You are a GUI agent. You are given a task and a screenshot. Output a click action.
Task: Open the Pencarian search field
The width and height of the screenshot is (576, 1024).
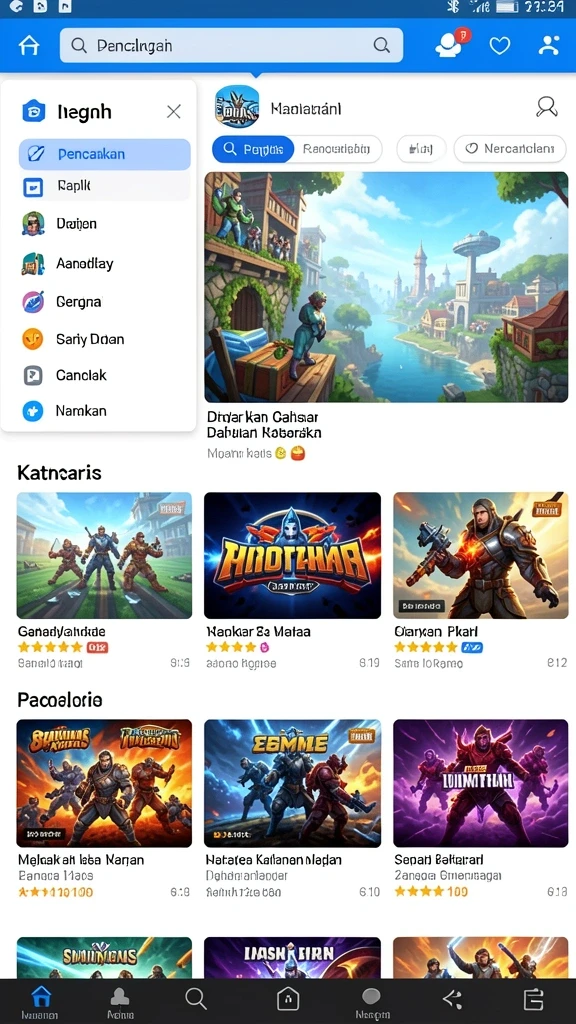click(231, 46)
